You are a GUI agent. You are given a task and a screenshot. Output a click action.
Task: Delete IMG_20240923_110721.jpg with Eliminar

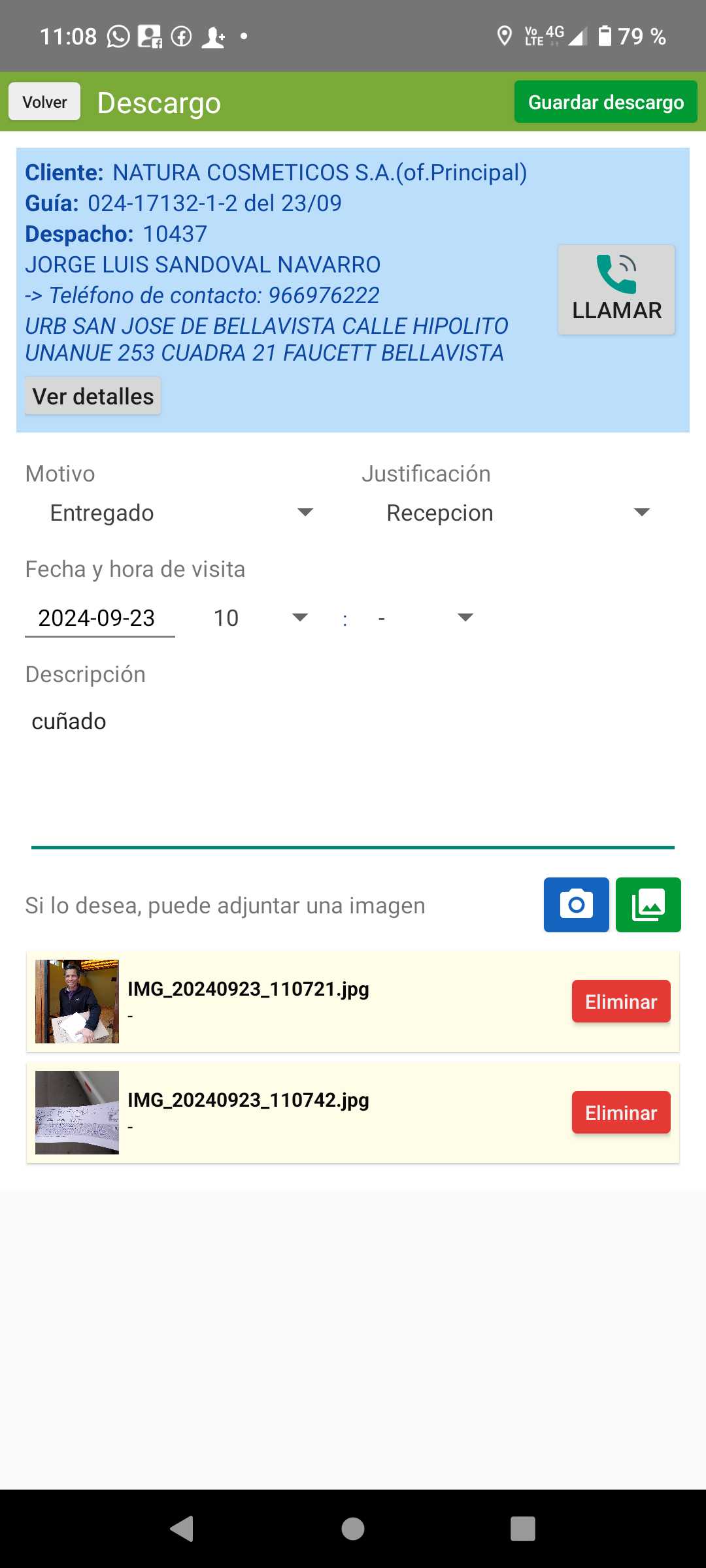point(620,1002)
